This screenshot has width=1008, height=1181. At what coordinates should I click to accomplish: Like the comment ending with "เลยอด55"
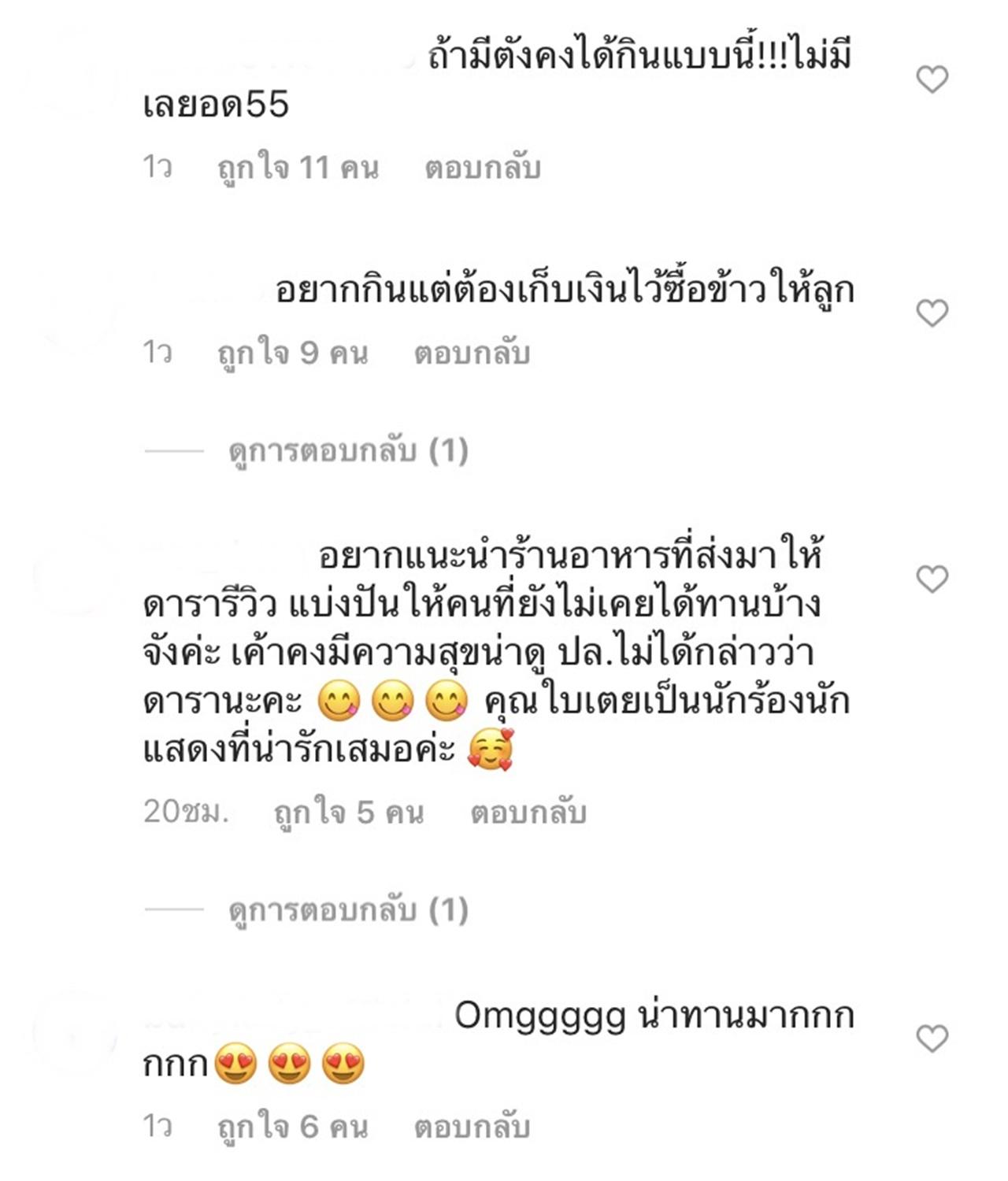coord(932,80)
